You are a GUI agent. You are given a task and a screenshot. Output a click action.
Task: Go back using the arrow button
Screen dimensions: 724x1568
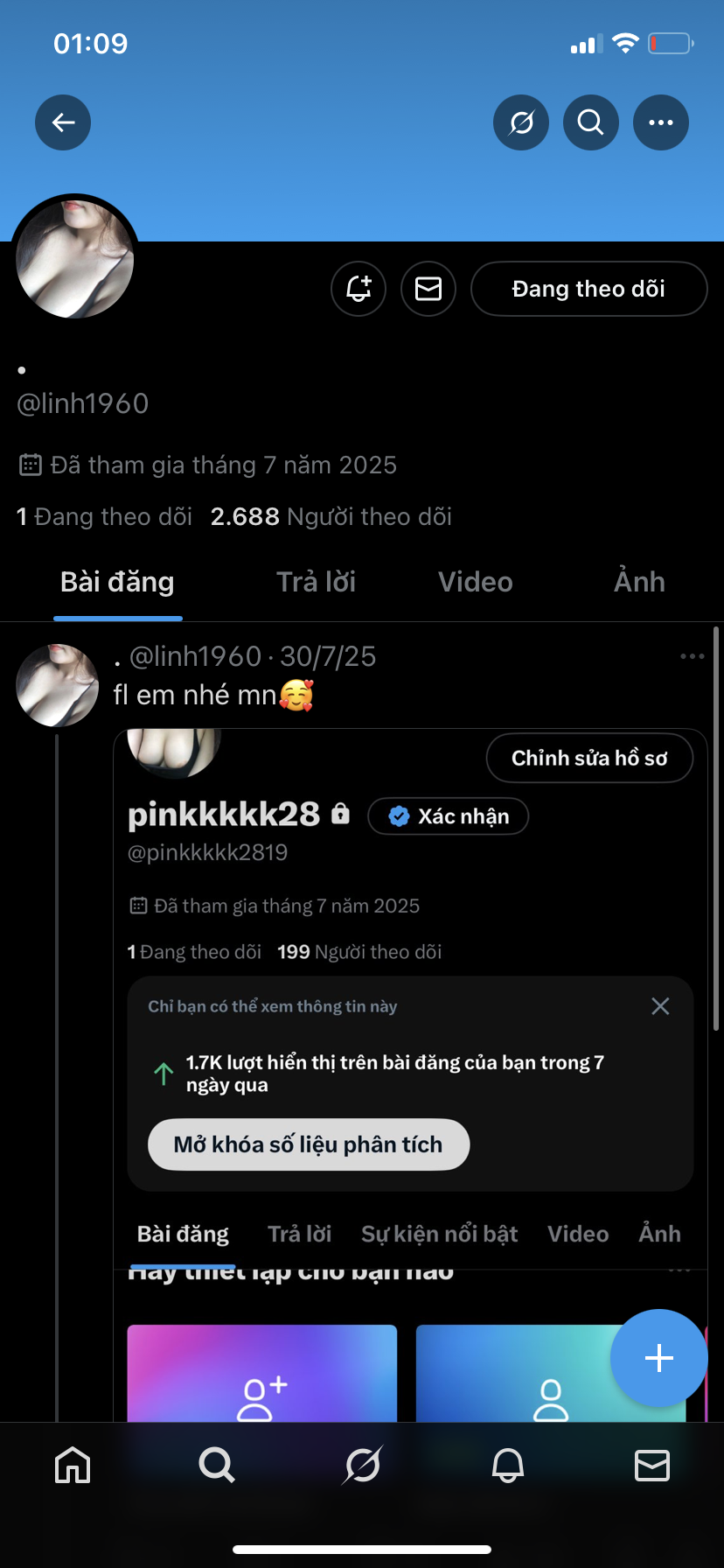click(x=63, y=122)
